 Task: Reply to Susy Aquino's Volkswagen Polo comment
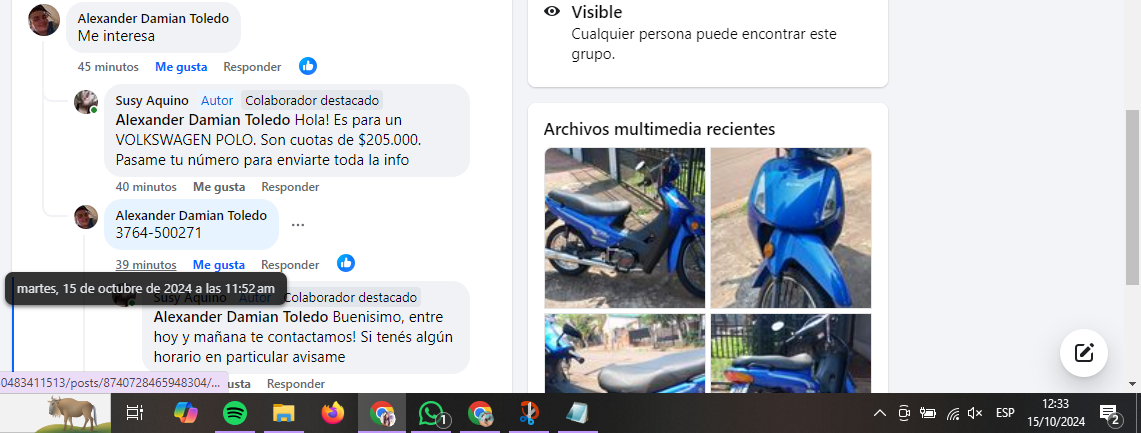(290, 187)
